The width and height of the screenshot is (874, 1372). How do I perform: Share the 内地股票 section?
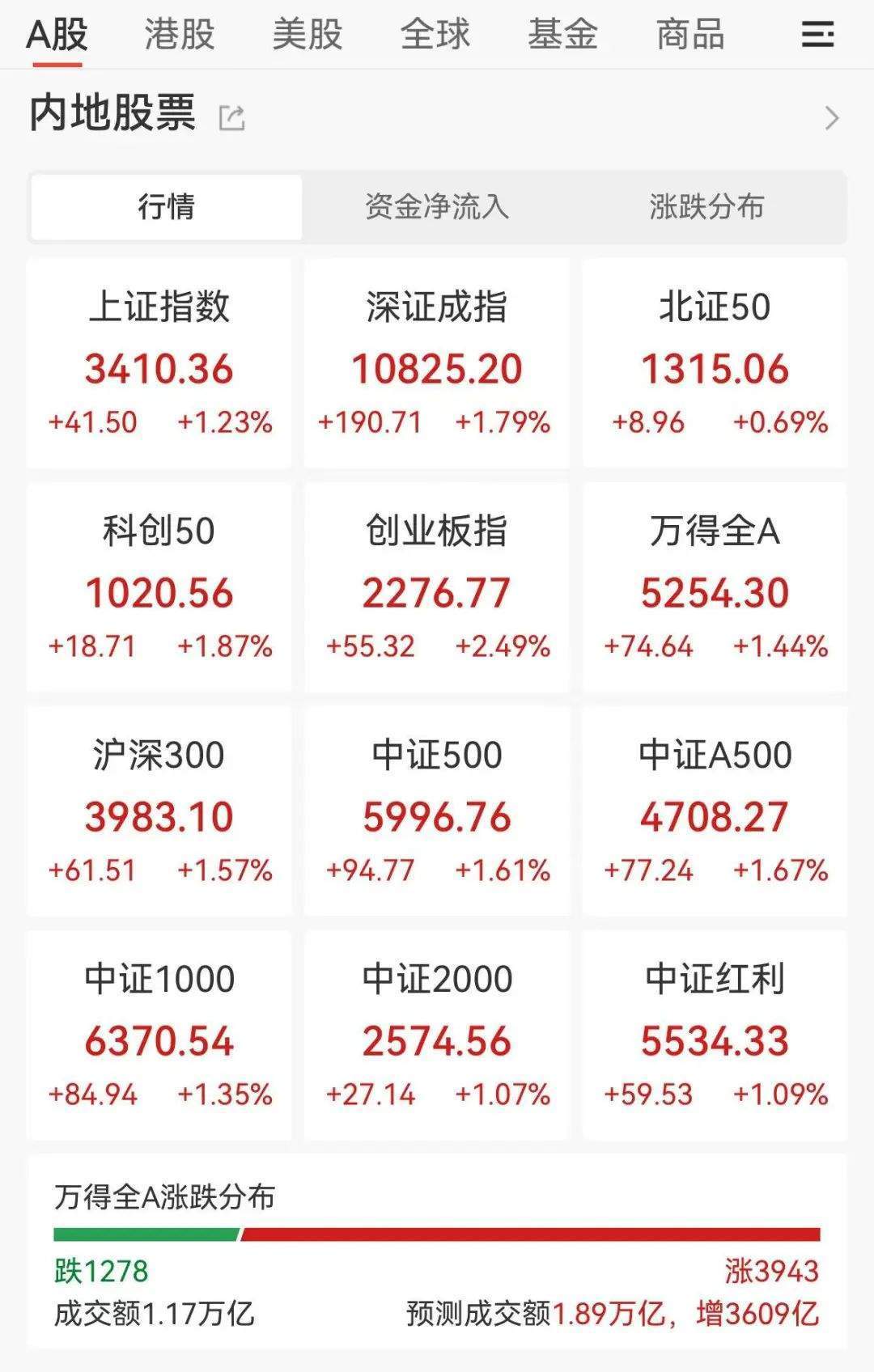click(232, 118)
